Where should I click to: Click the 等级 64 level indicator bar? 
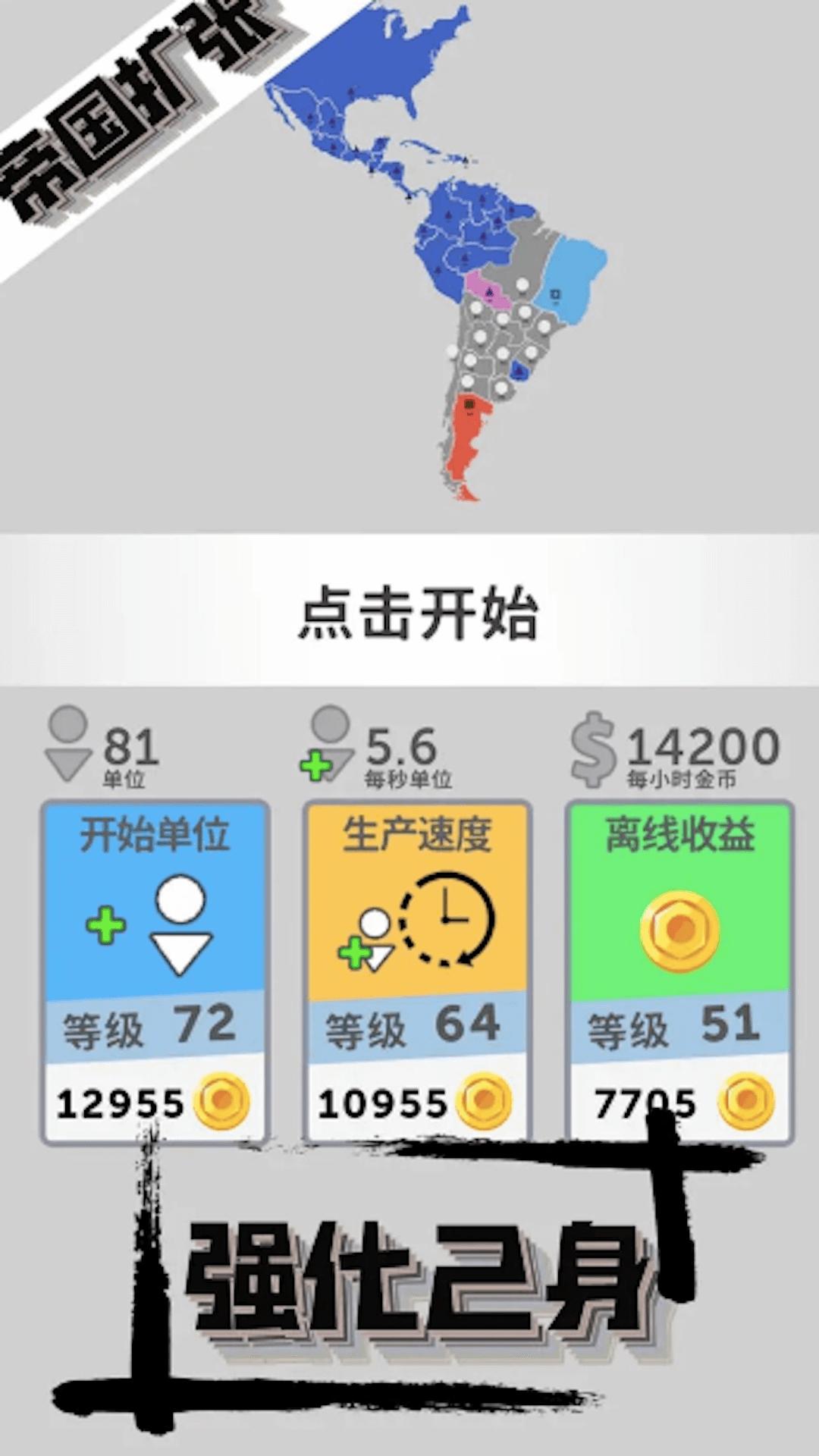click(x=412, y=1025)
